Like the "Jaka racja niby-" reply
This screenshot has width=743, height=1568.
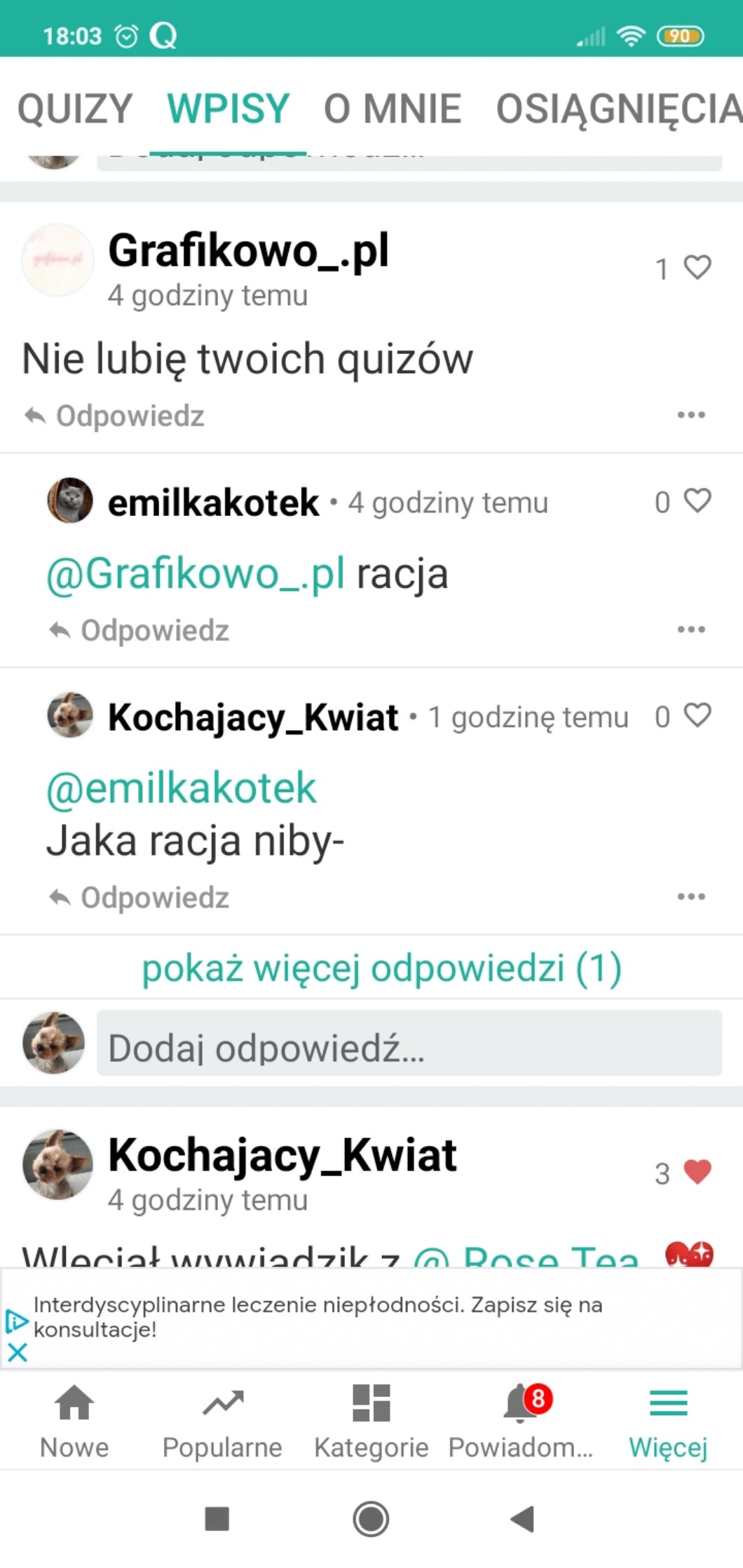click(697, 716)
